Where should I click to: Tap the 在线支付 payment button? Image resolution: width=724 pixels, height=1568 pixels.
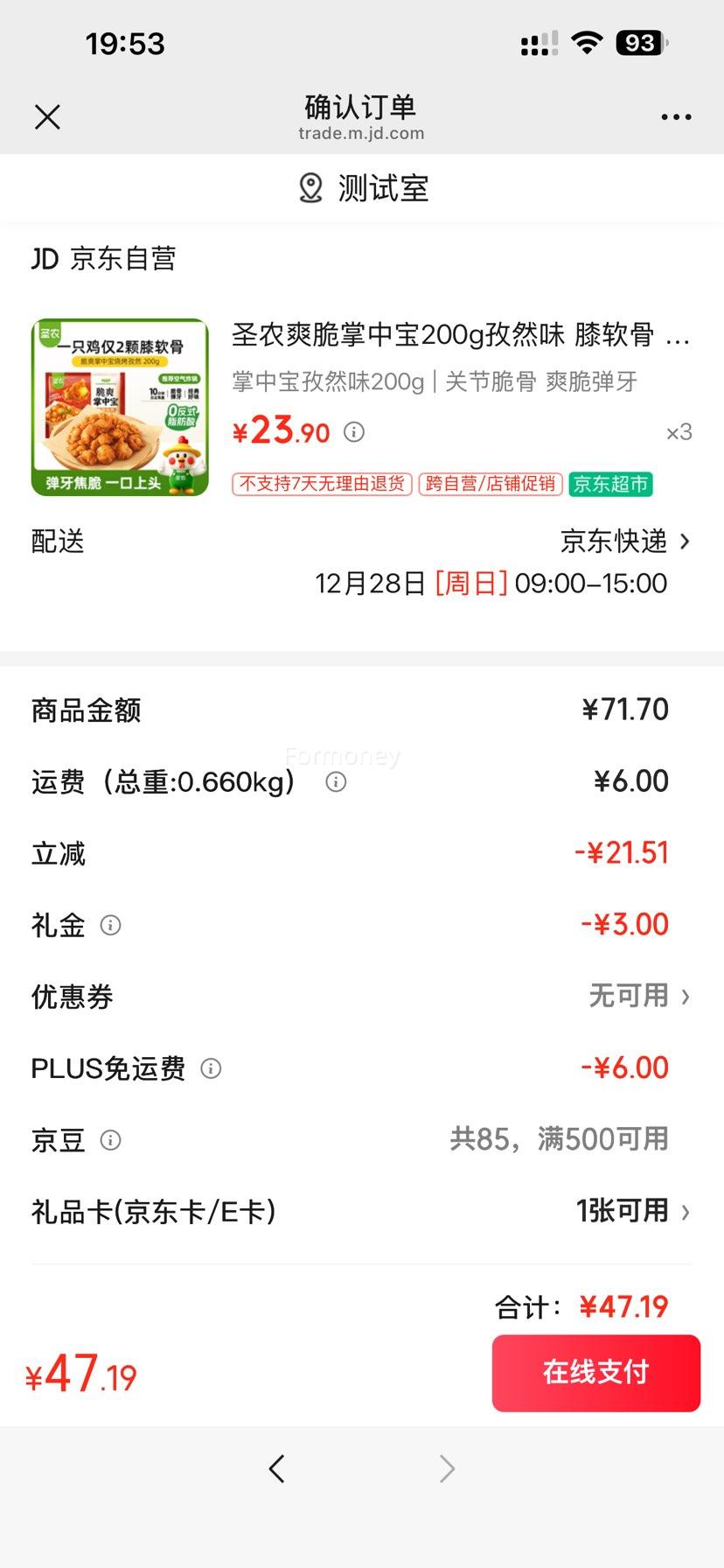[x=595, y=1373]
